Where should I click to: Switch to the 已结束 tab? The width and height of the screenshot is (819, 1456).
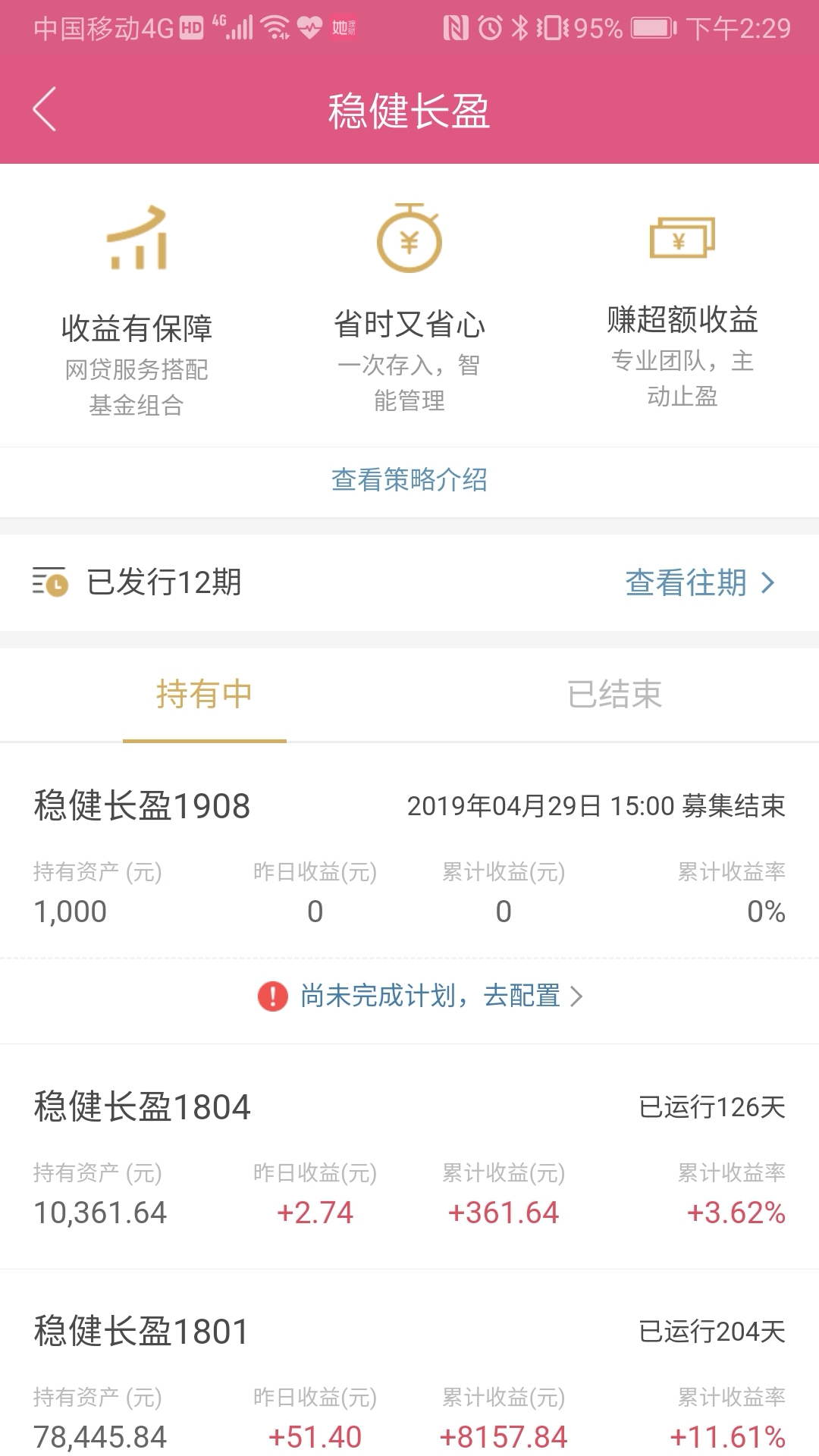pos(614,694)
